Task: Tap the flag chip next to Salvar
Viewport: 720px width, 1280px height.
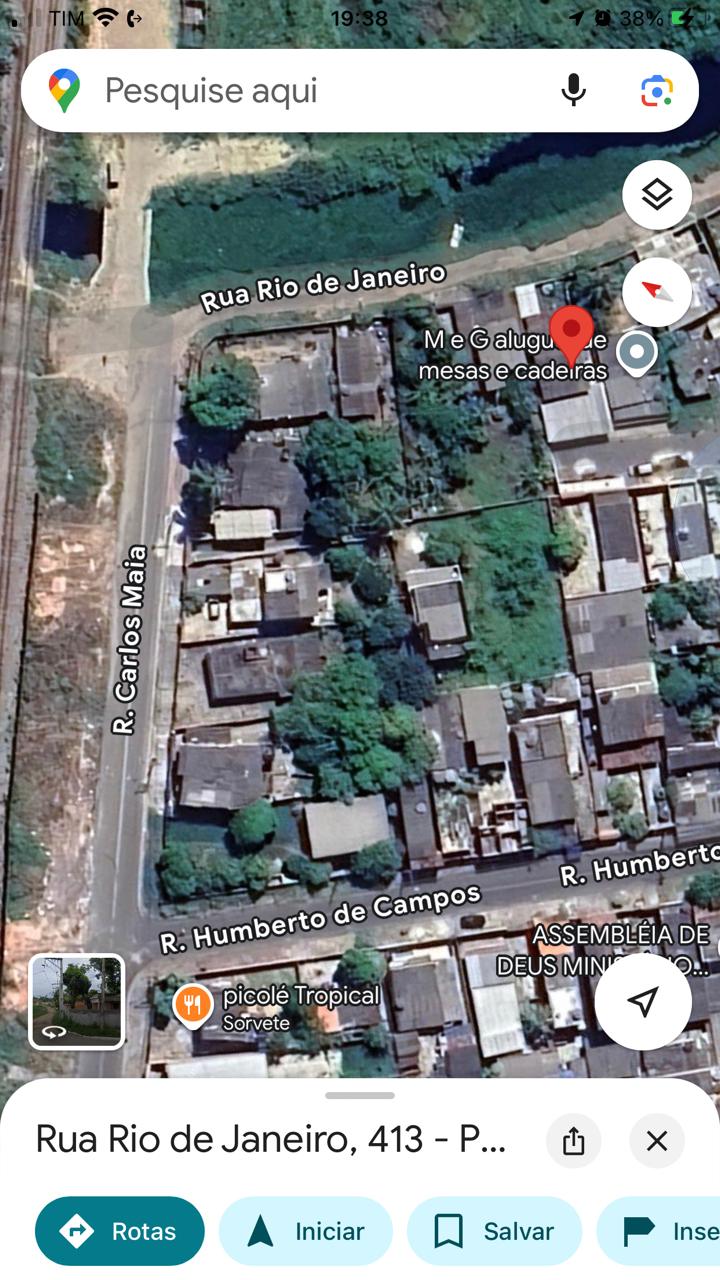Action: click(665, 1232)
